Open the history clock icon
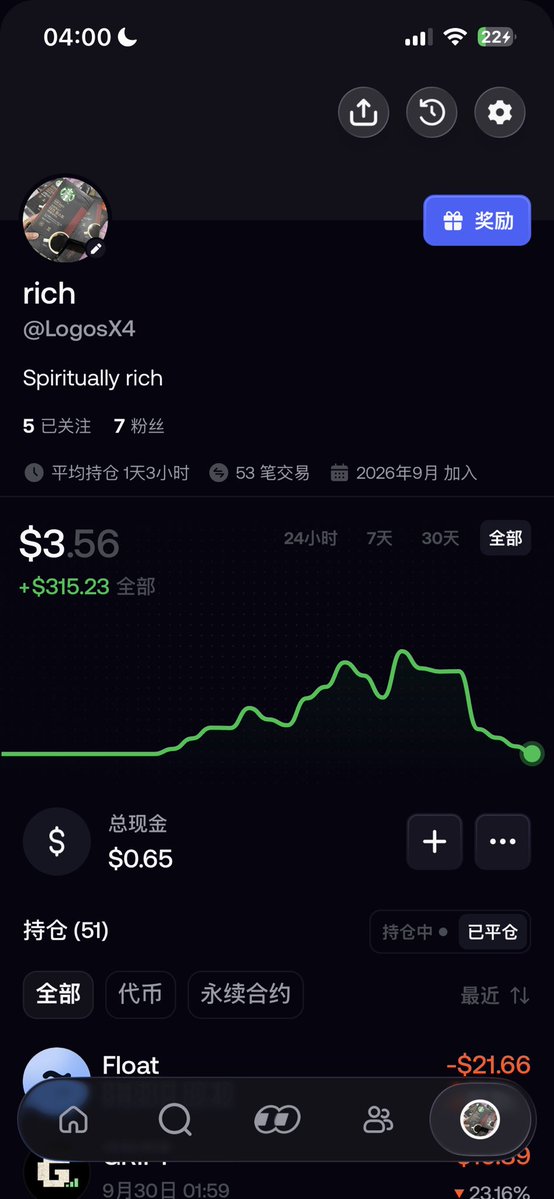 [x=432, y=112]
